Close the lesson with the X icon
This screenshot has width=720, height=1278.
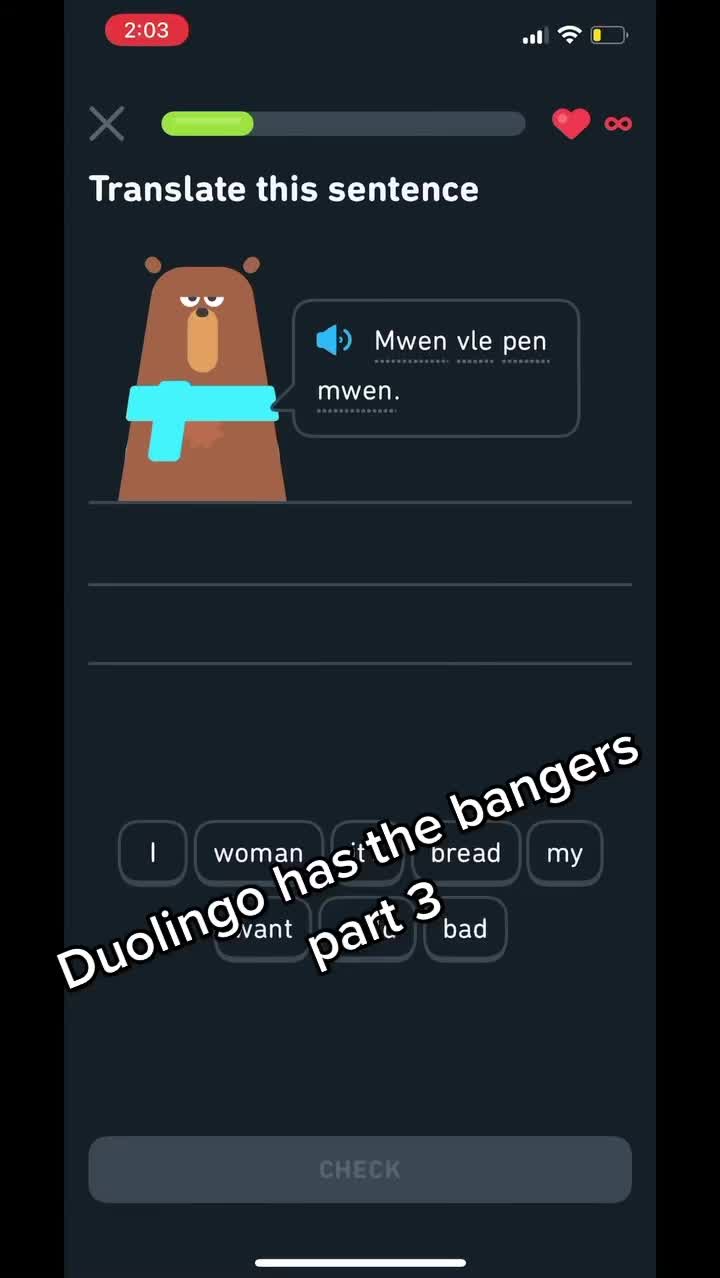[107, 124]
